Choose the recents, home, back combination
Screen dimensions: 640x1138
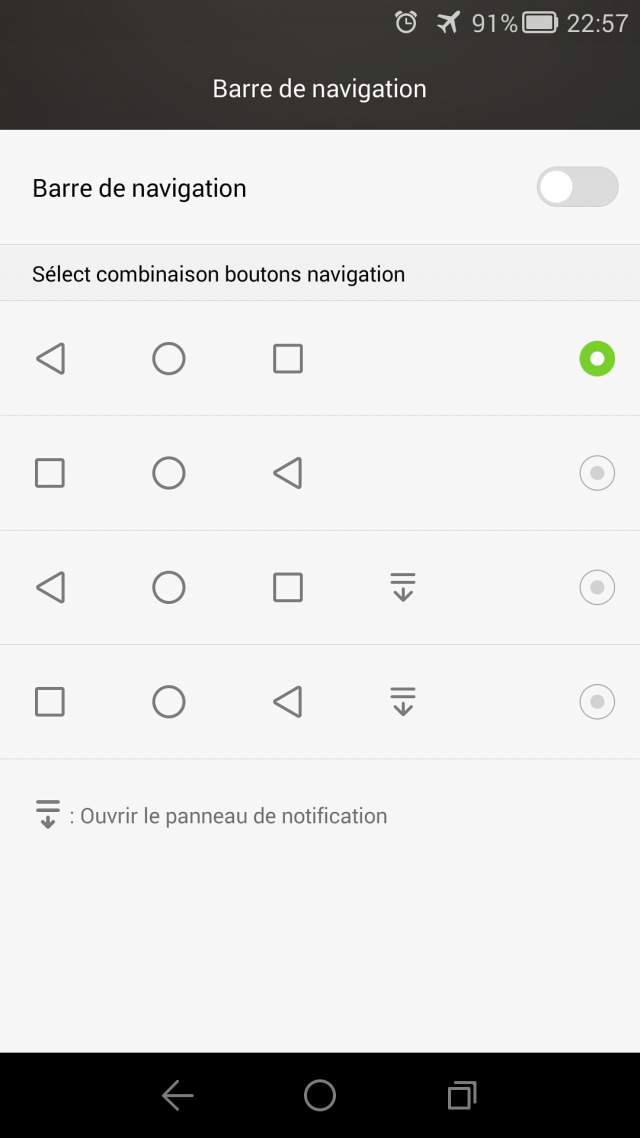point(597,473)
